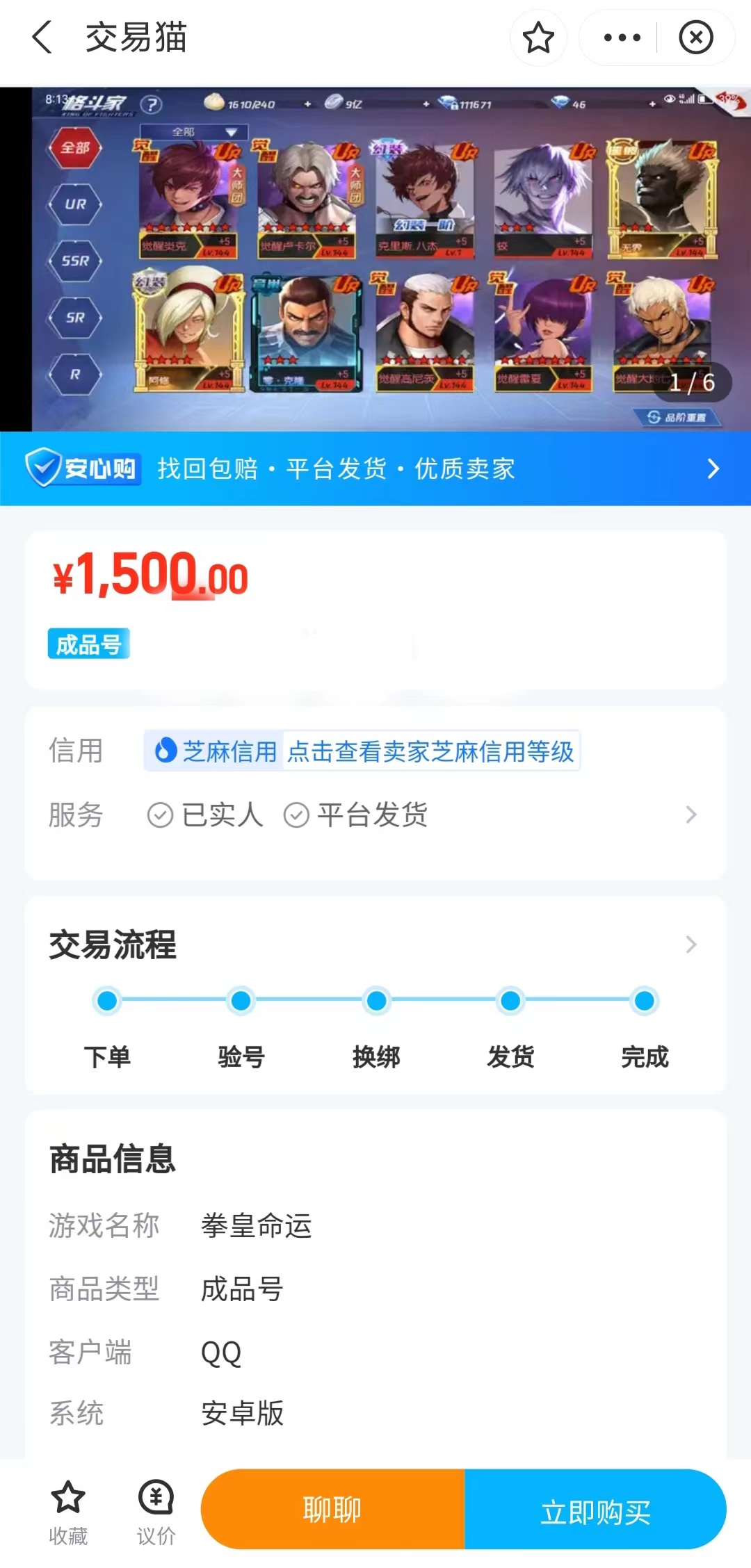
Task: Expand the 服务 details row
Action: [691, 815]
